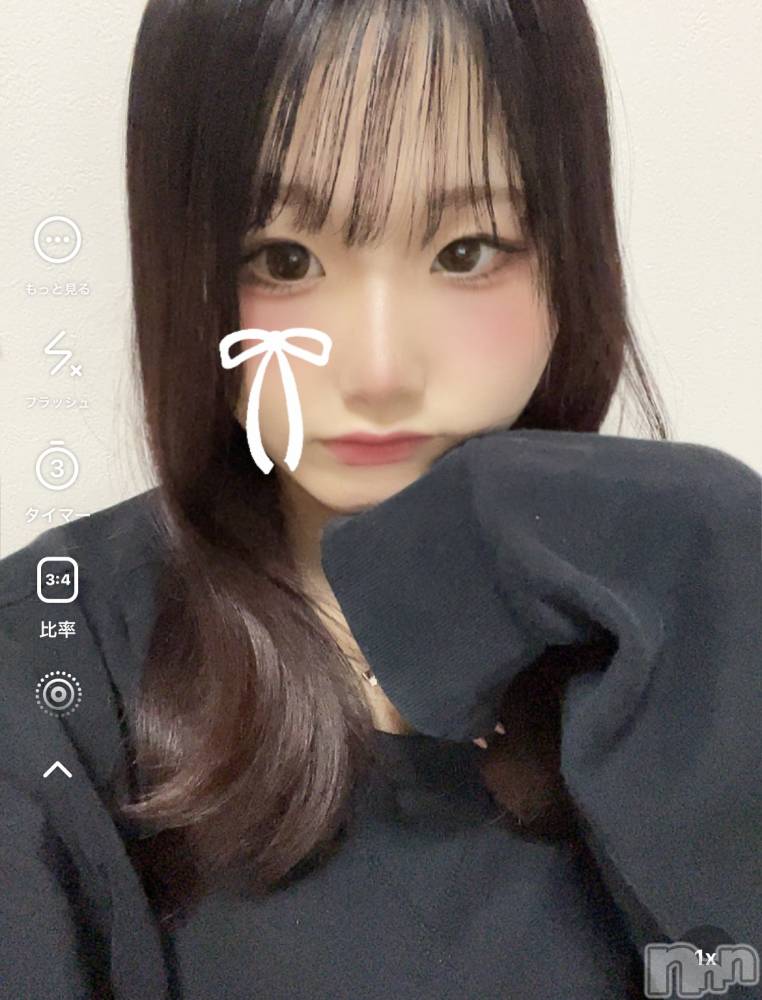Change the 比率 aspect ratio 3:4
This screenshot has width=762, height=1000.
57,581
